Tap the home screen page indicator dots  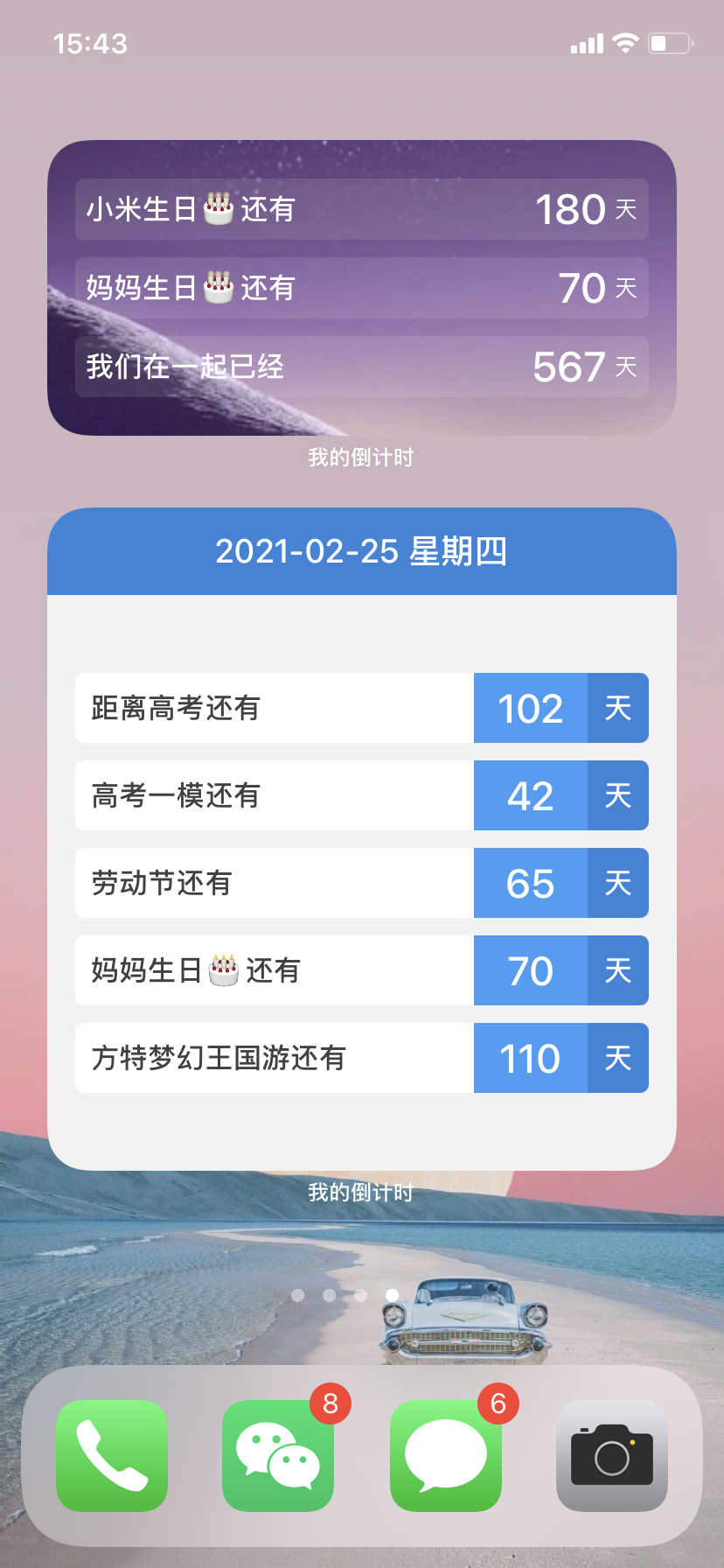[x=345, y=1295]
